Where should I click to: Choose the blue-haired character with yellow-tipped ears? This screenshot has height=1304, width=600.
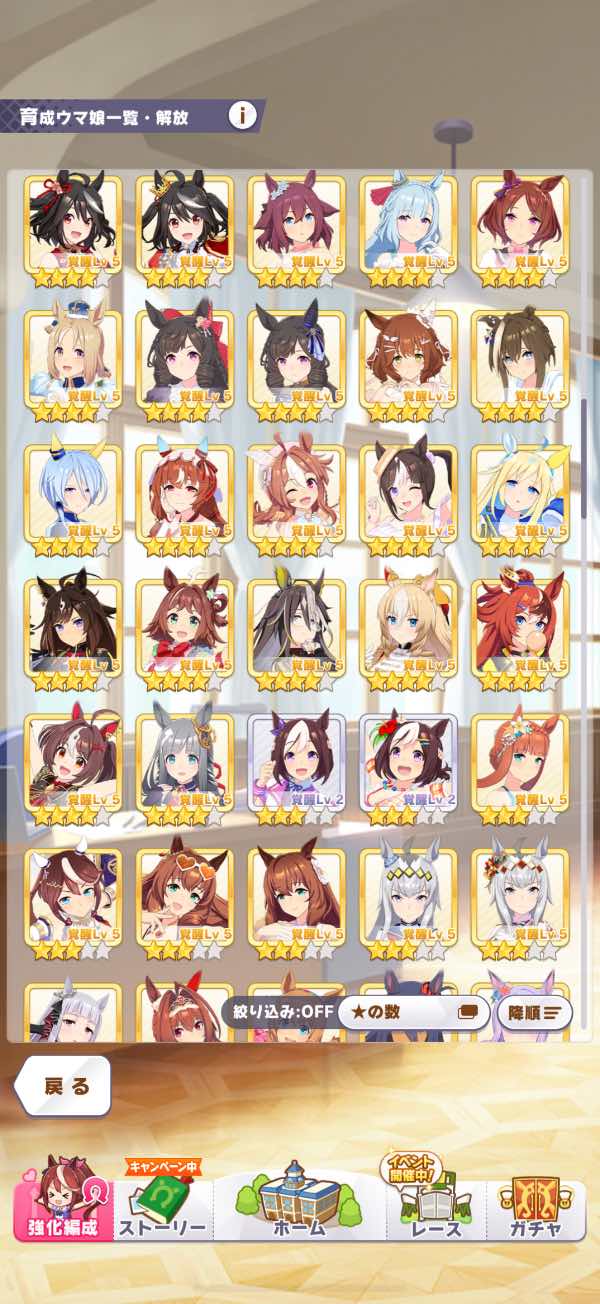click(x=73, y=494)
